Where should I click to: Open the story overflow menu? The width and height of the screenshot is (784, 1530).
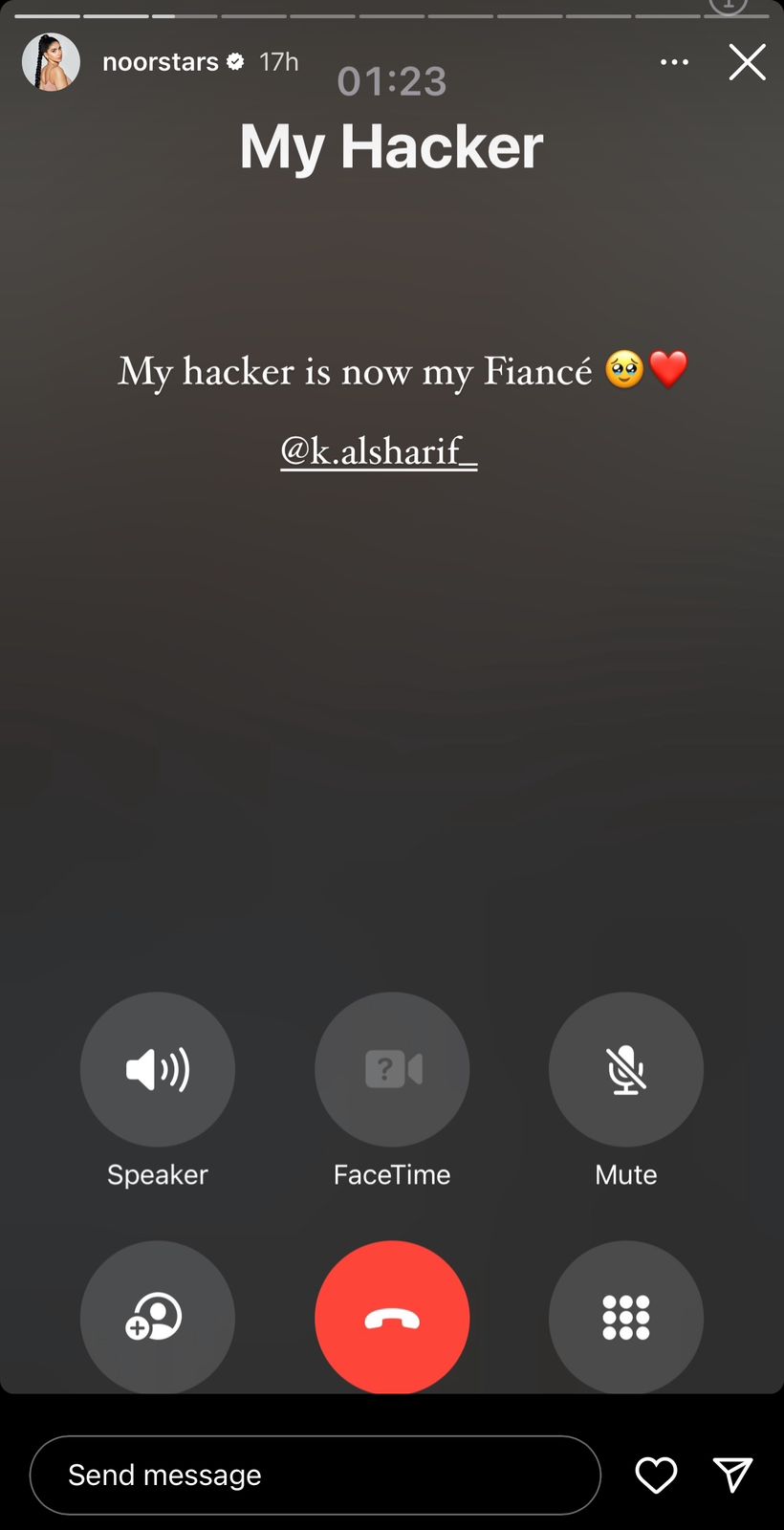pos(674,62)
